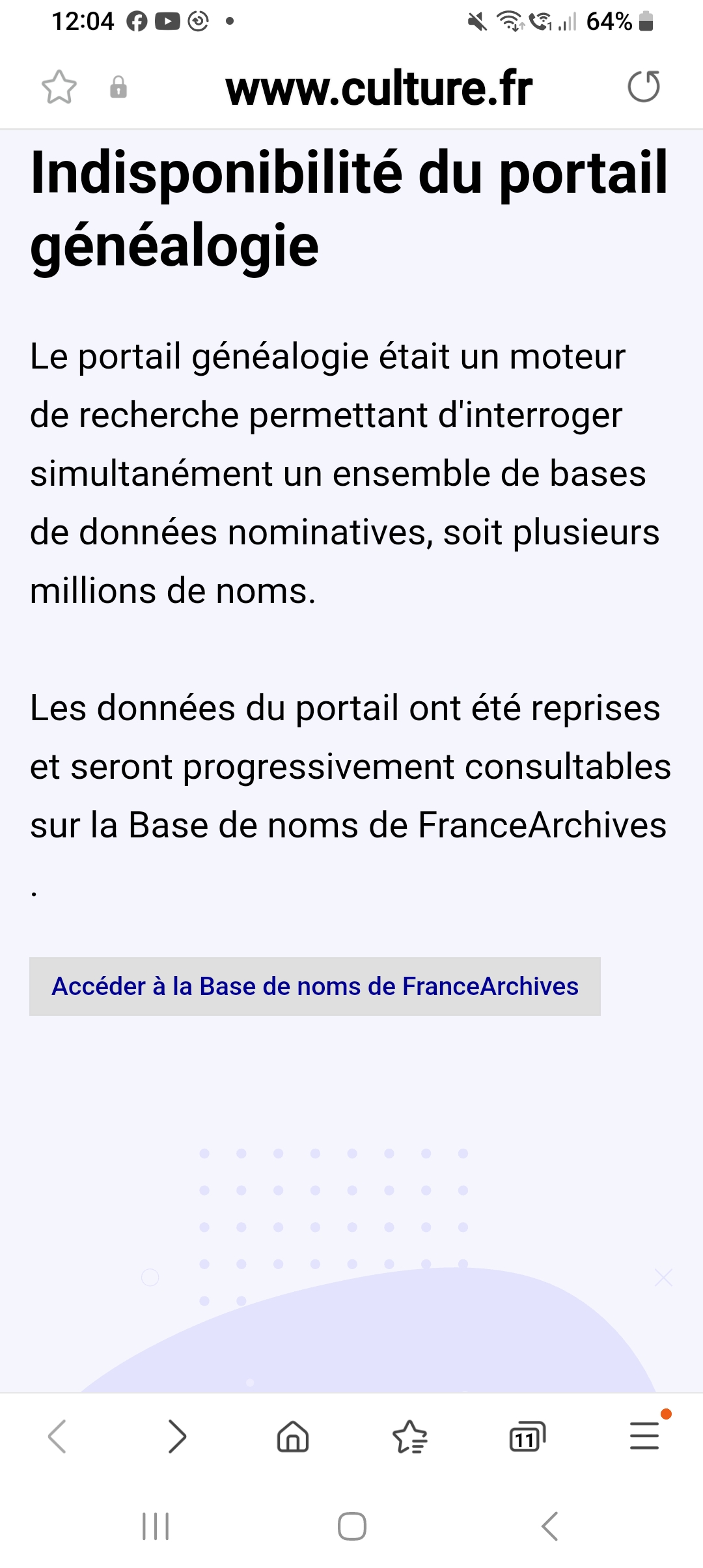Open the browser hamburger menu

pyautogui.click(x=644, y=1436)
